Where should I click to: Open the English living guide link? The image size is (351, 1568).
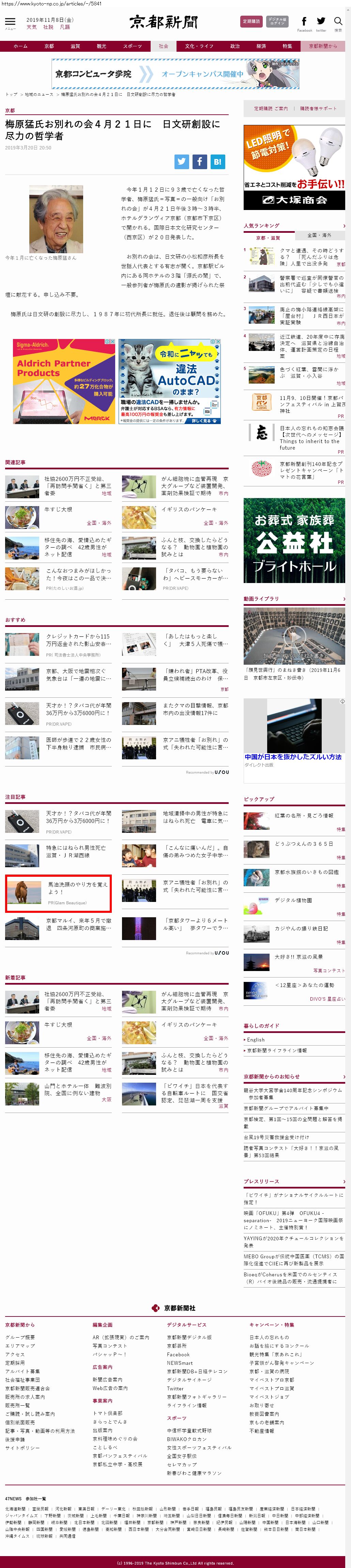pos(256,1040)
